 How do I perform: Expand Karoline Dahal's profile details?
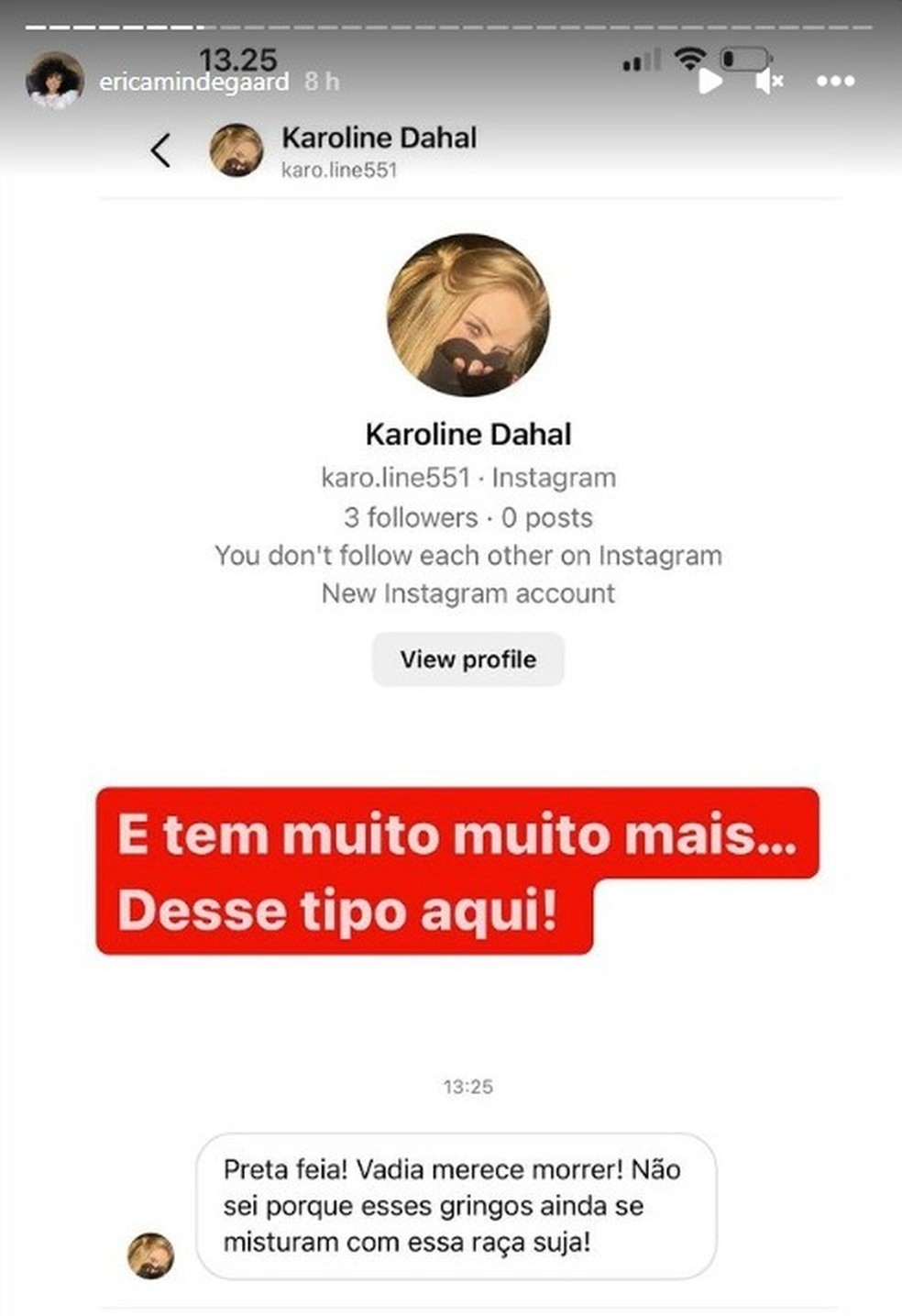(467, 658)
